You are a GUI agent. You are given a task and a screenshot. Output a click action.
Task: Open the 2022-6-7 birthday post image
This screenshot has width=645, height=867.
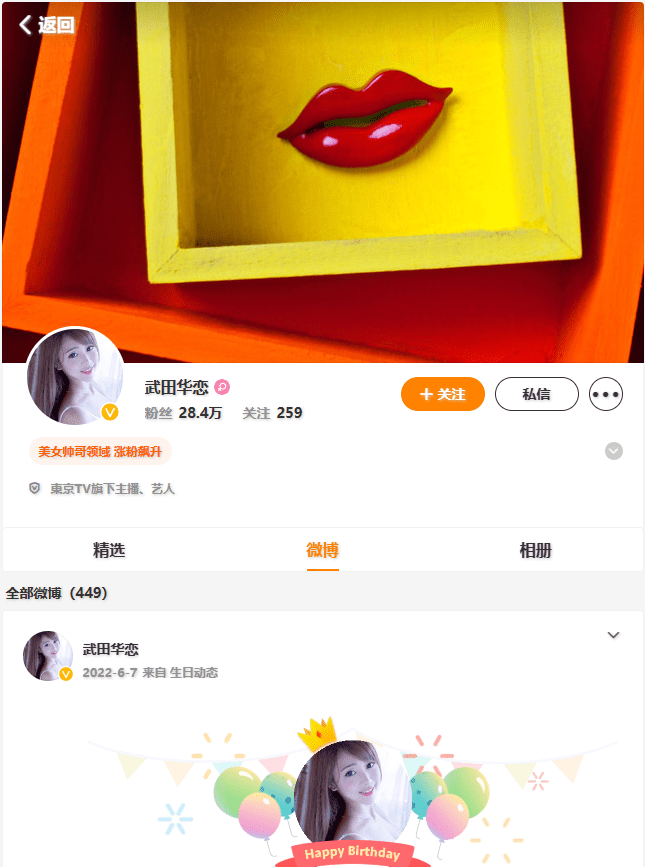pos(352,790)
